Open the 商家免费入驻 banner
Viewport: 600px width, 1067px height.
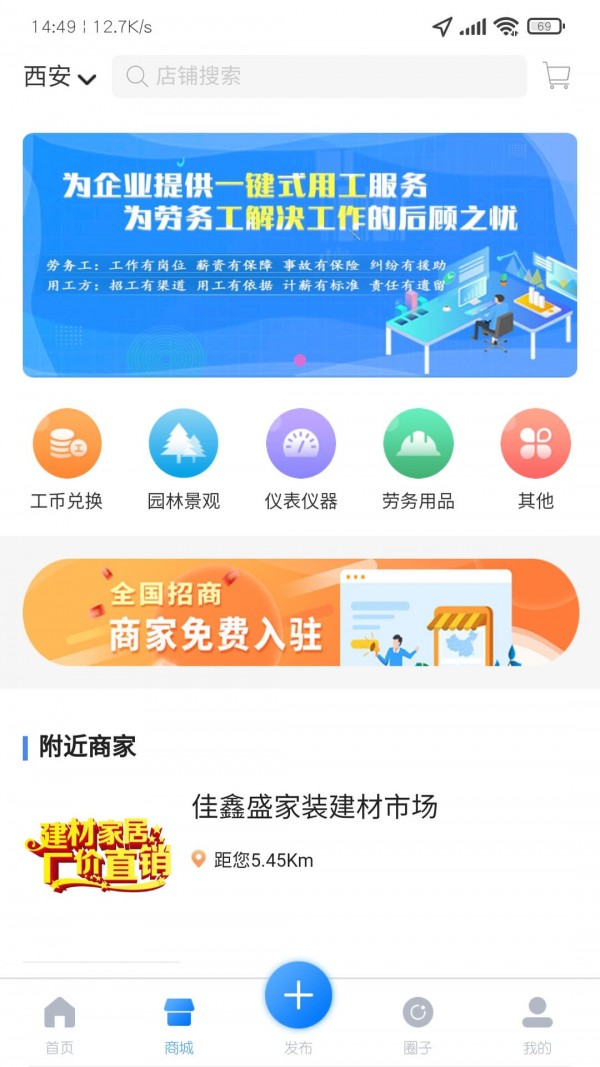pyautogui.click(x=300, y=612)
